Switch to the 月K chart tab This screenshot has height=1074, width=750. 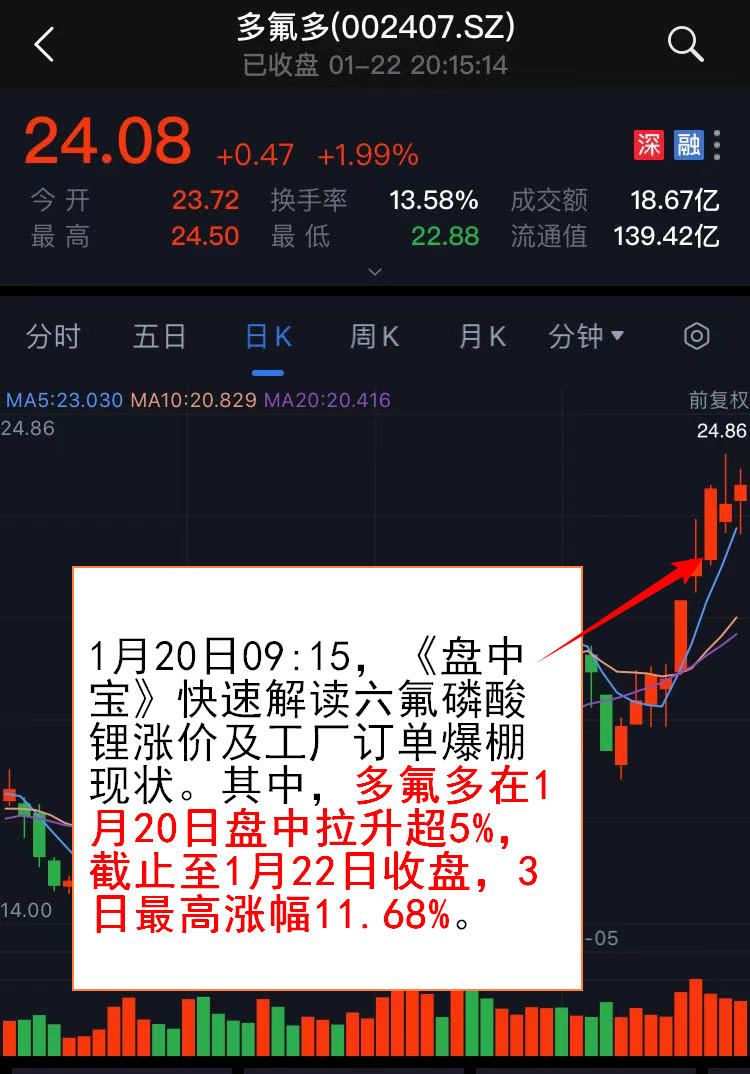click(x=481, y=337)
